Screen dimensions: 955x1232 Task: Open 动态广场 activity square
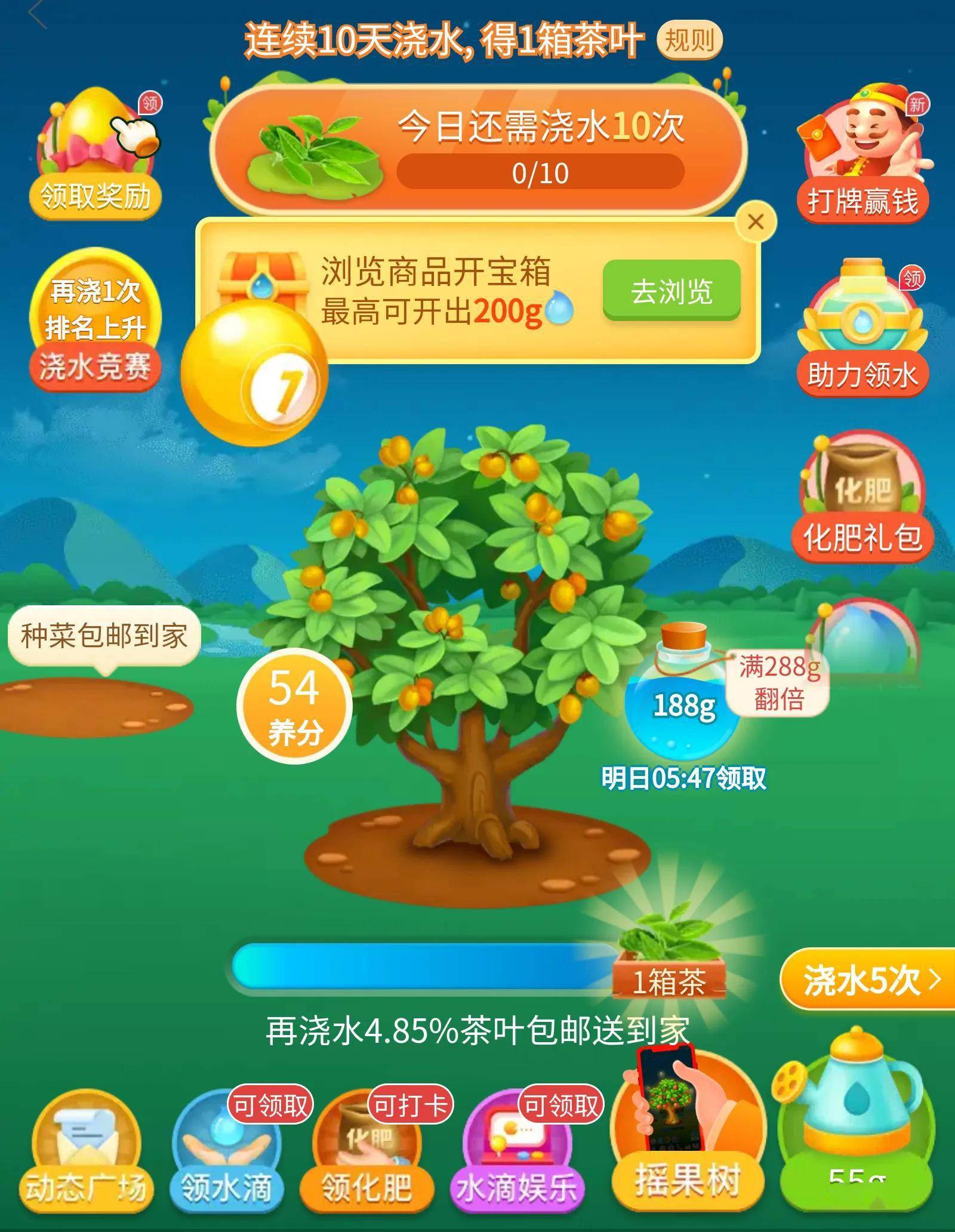tap(87, 1155)
